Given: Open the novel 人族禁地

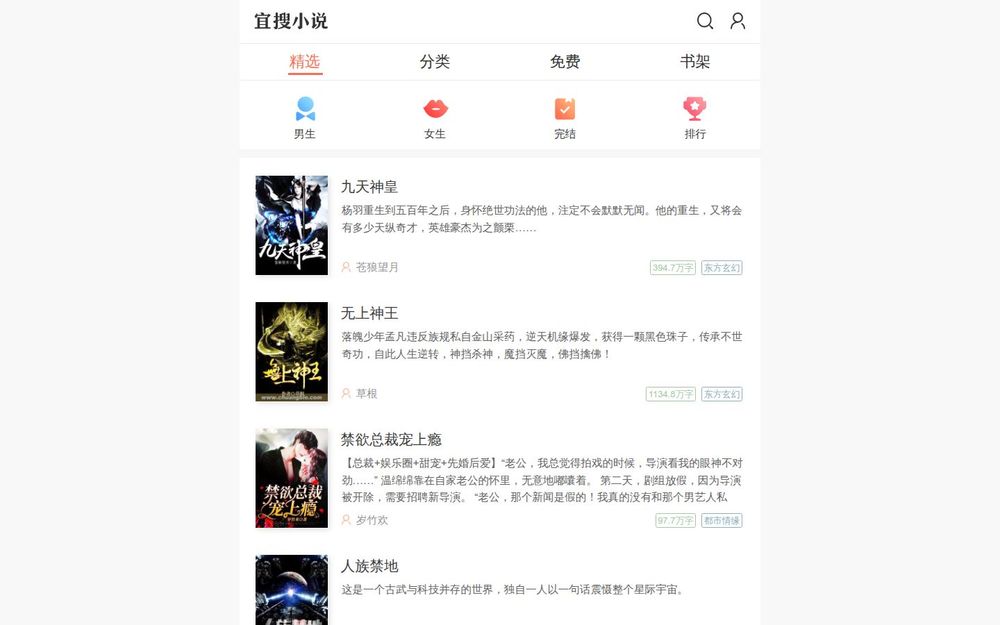Looking at the screenshot, I should (x=370, y=566).
